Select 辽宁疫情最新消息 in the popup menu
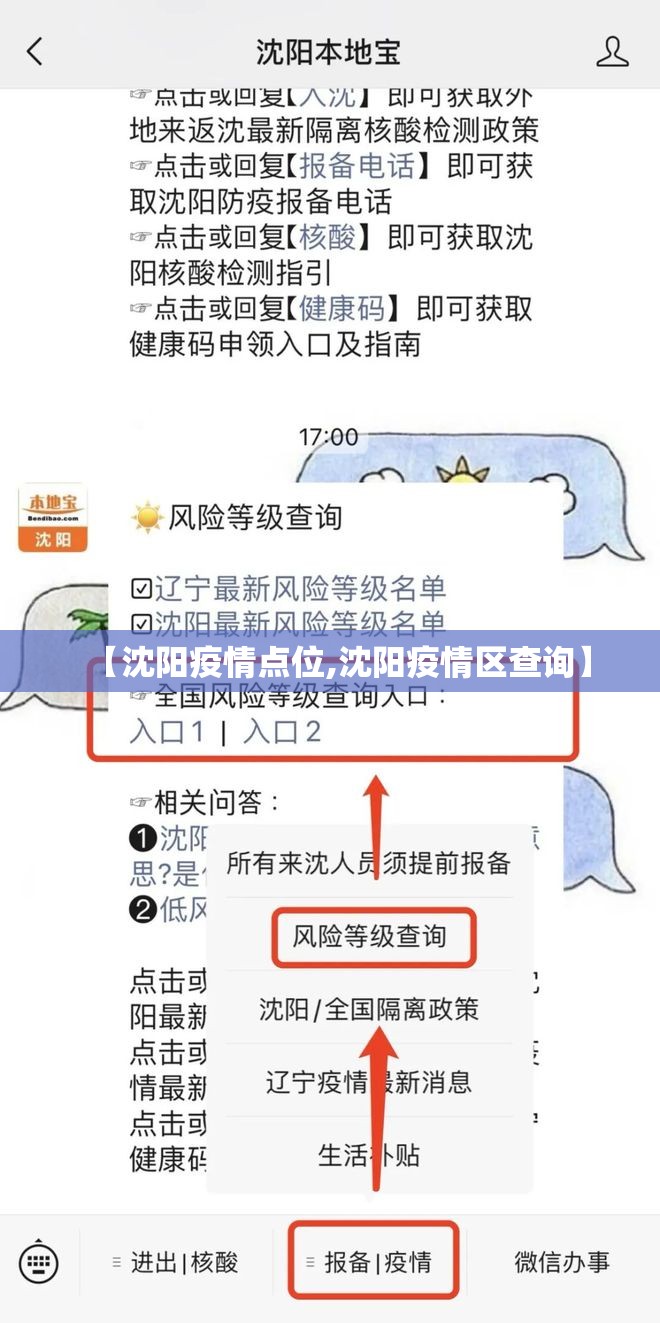 pyautogui.click(x=369, y=1082)
